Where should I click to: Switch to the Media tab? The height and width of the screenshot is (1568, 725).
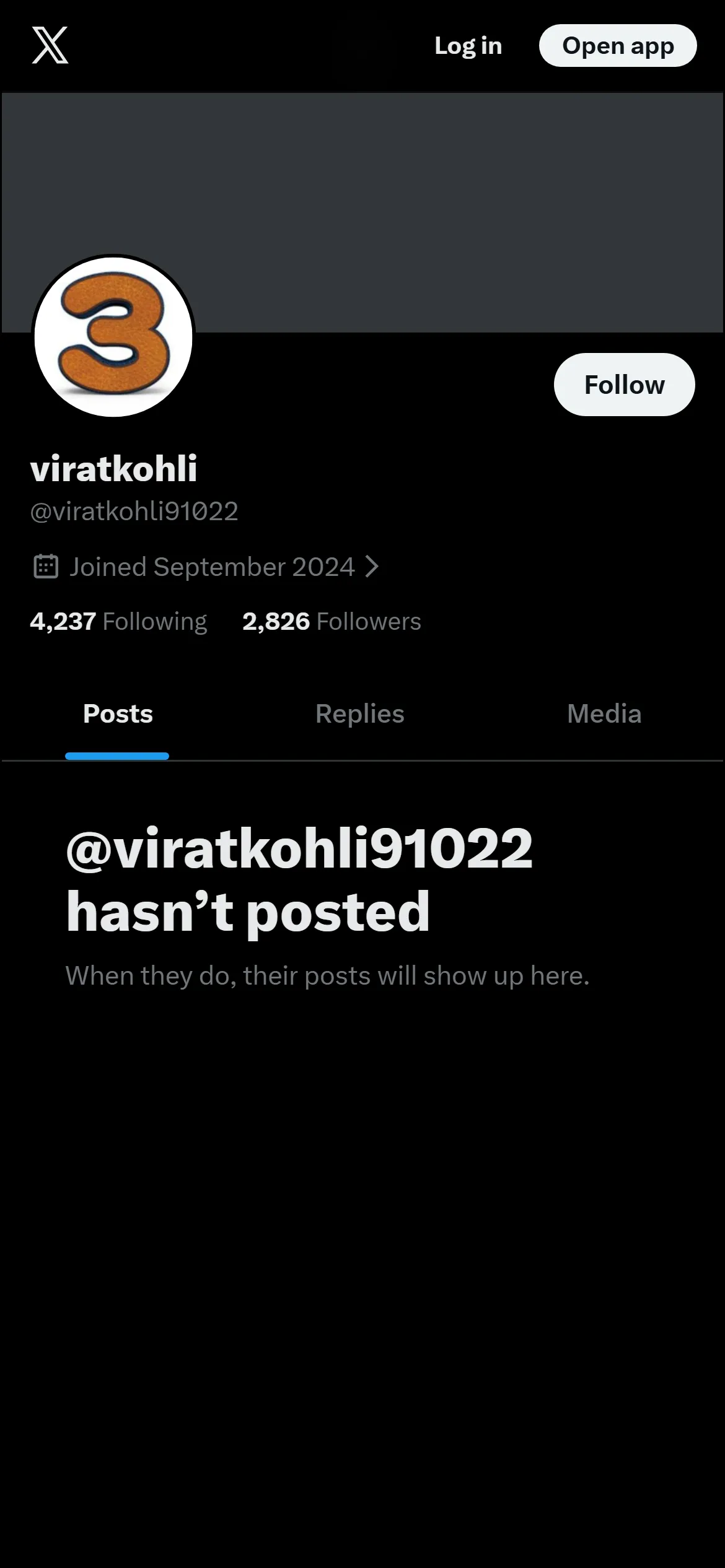(x=604, y=714)
